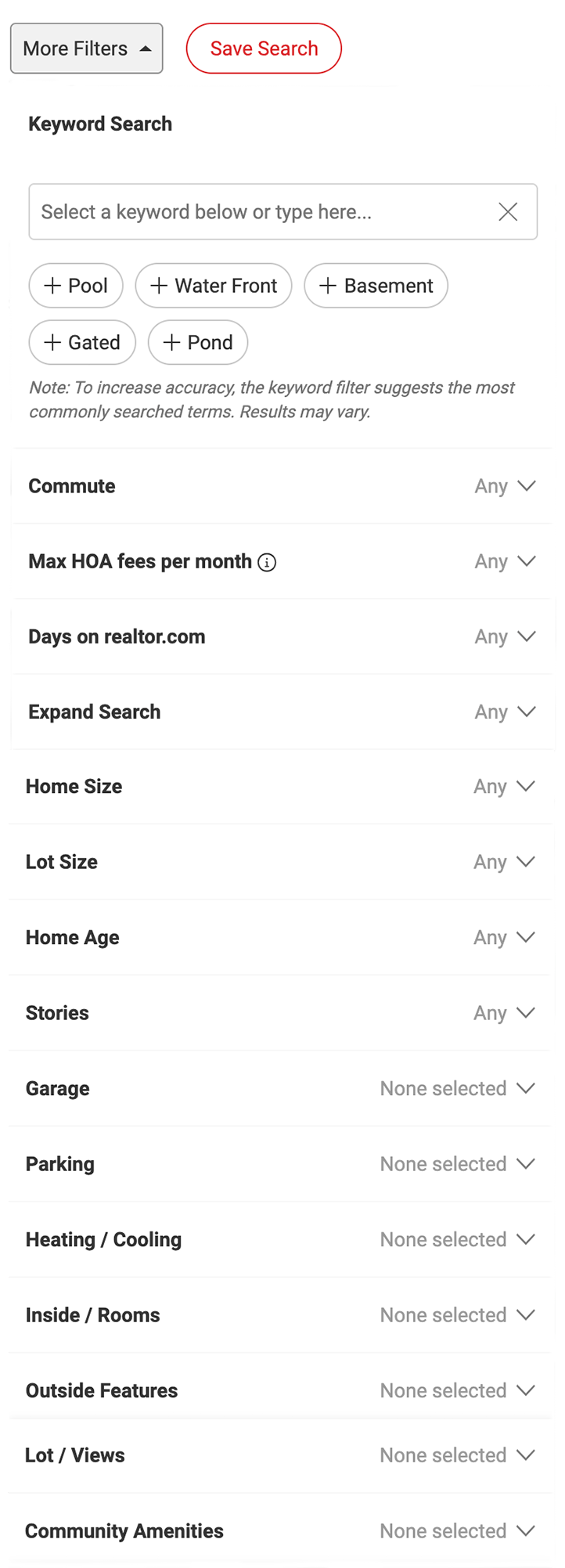This screenshot has width=565, height=1568.
Task: Clear the keyword search field
Action: (x=508, y=211)
